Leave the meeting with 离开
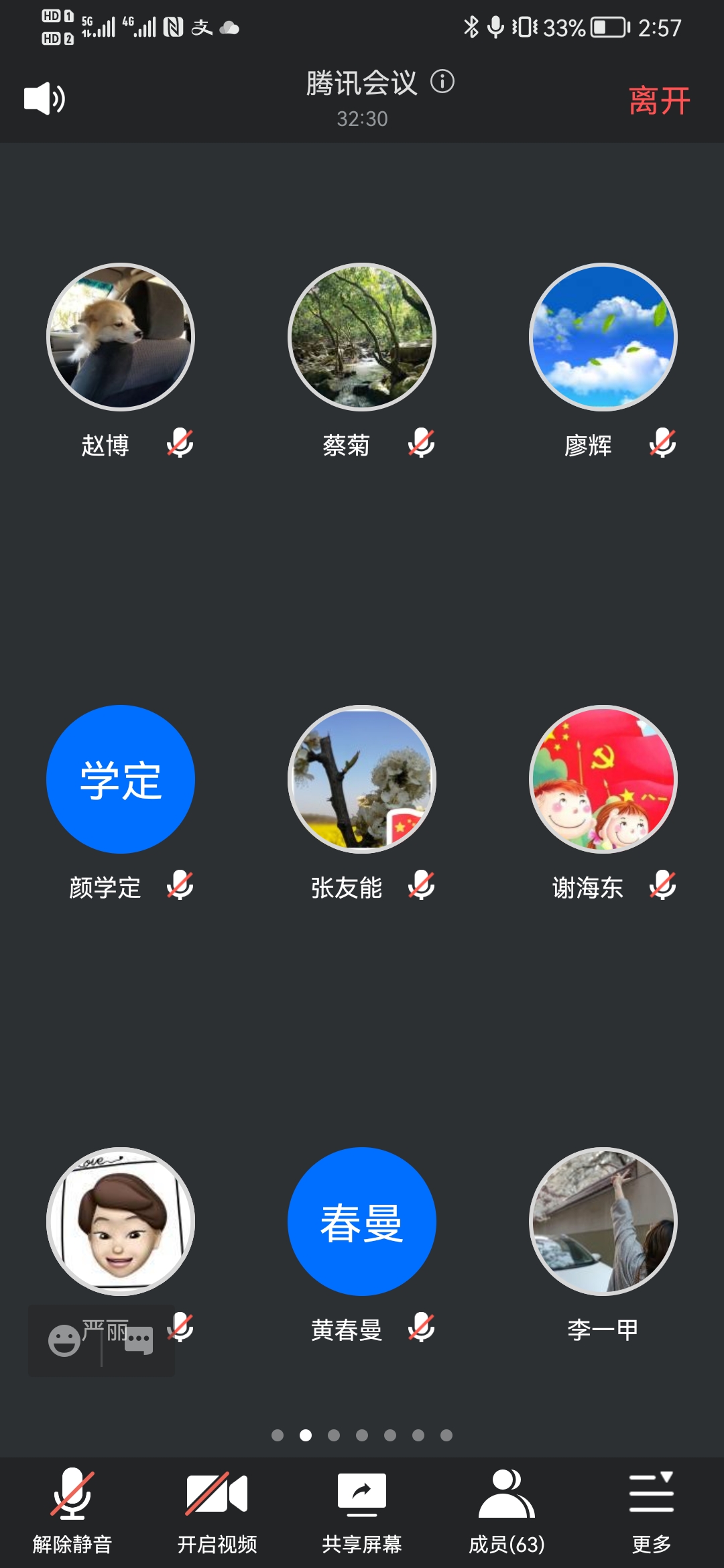724x1568 pixels. point(659,101)
